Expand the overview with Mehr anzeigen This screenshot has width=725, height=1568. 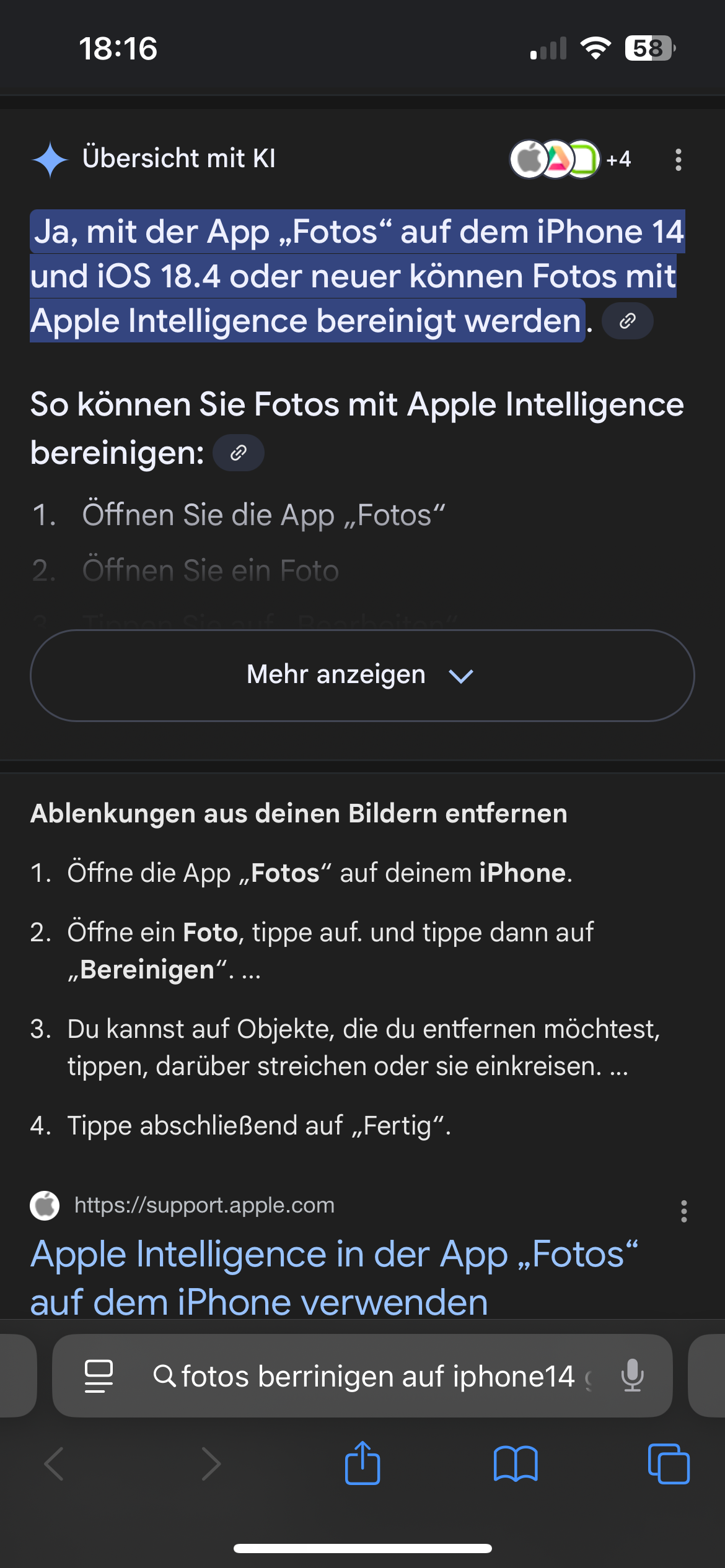pyautogui.click(x=362, y=676)
